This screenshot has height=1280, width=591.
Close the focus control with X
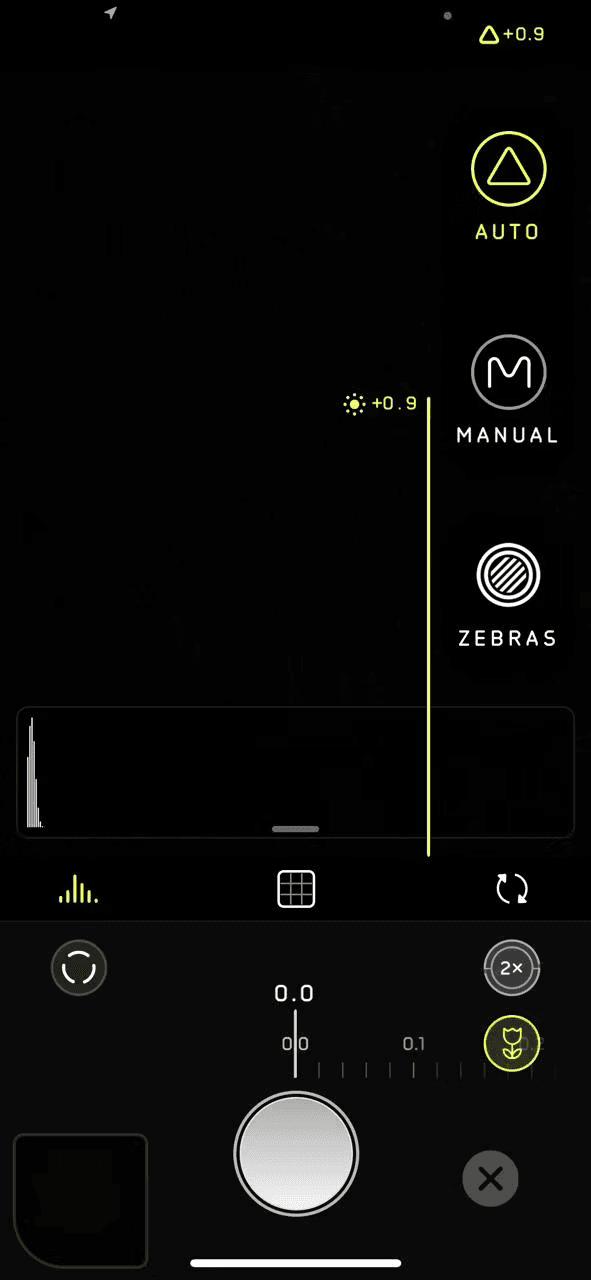pyautogui.click(x=490, y=1179)
